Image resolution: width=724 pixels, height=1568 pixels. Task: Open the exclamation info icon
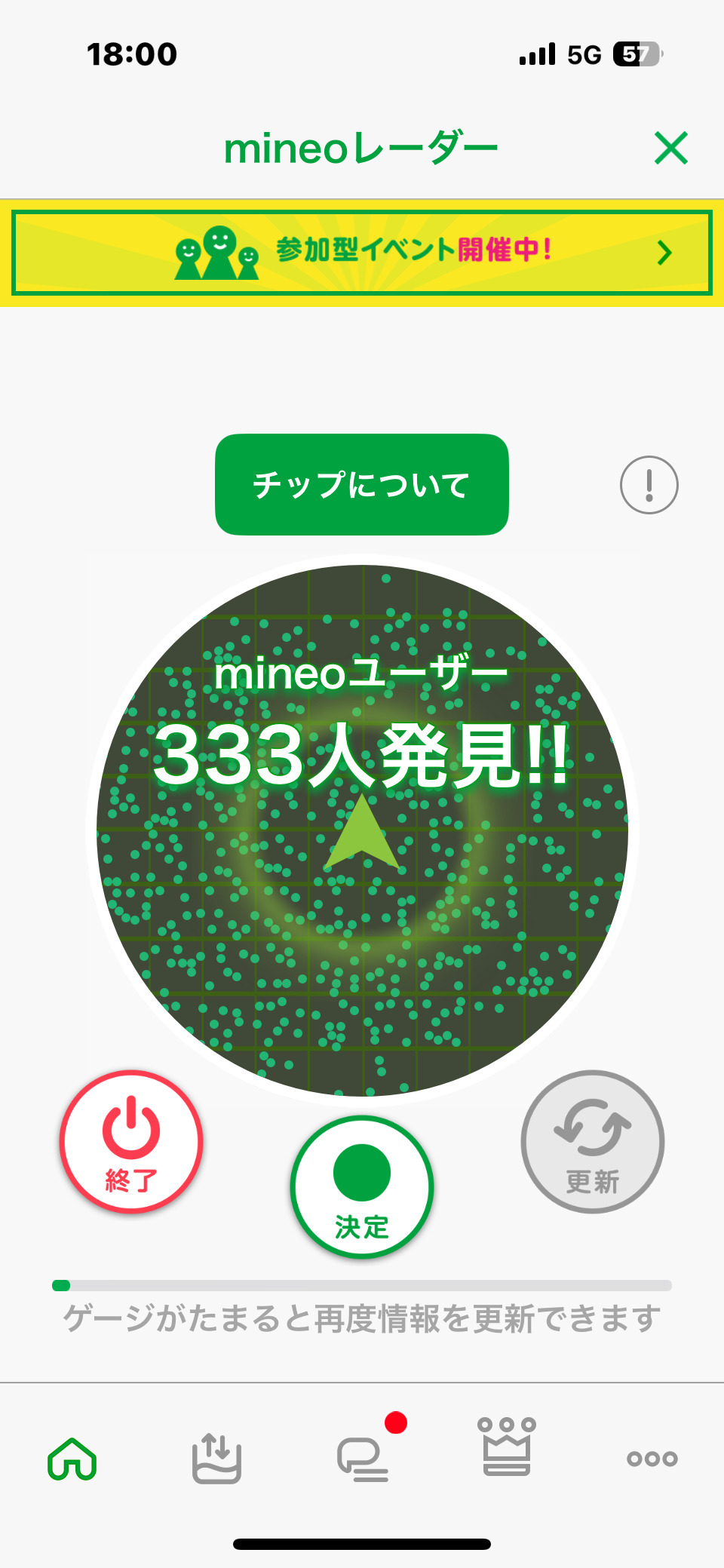point(649,485)
